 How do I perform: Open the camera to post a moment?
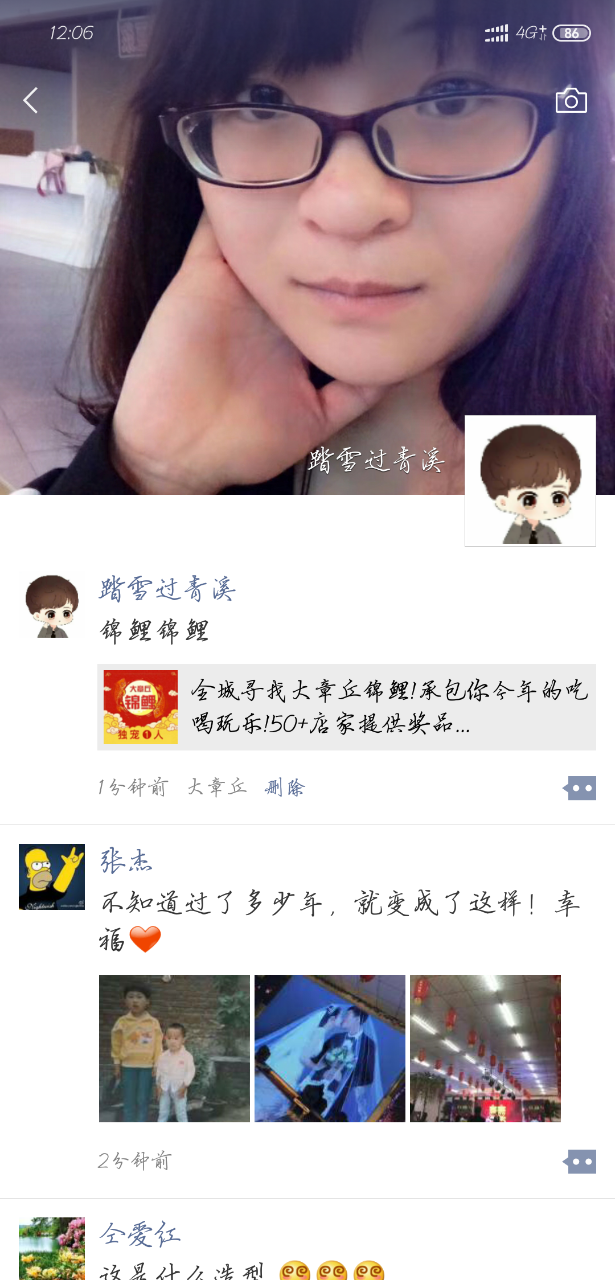571,100
